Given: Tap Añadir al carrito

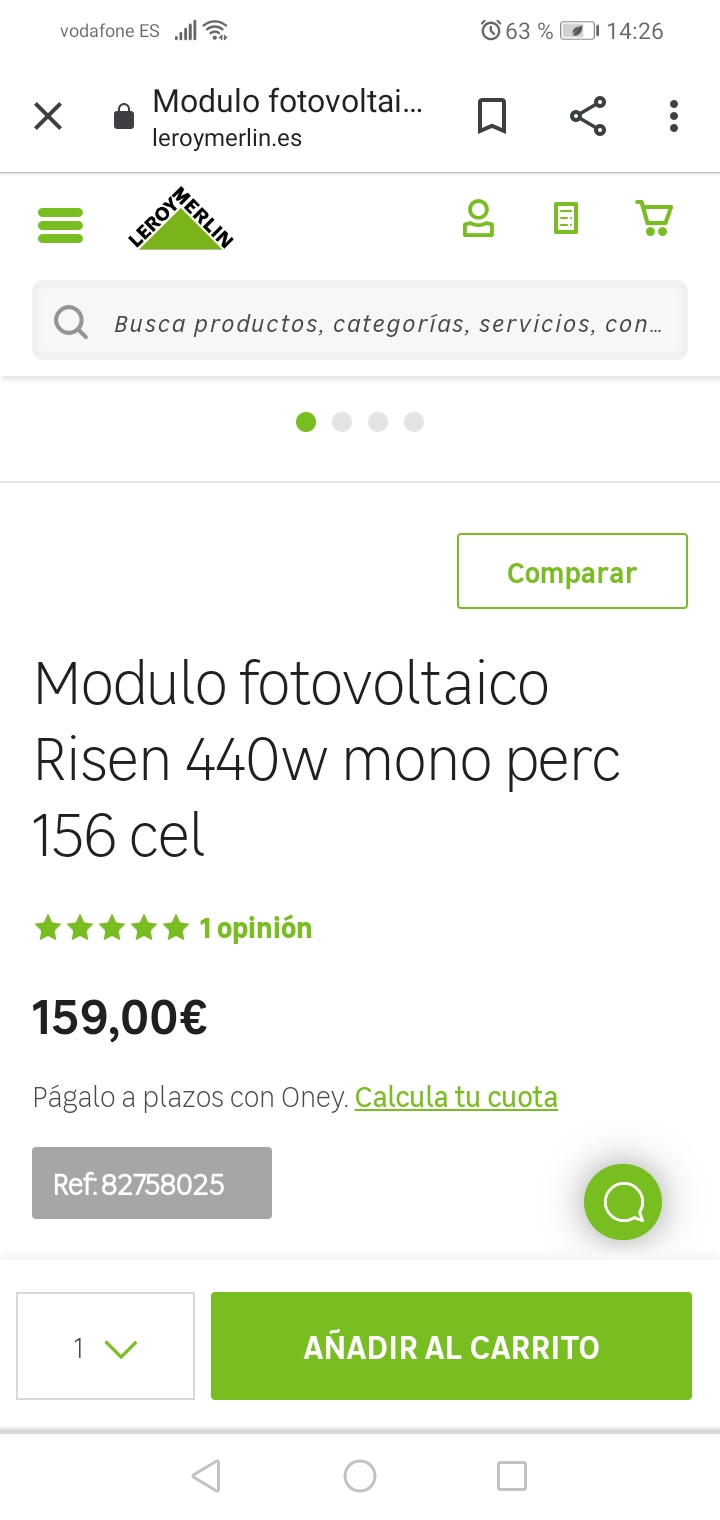Looking at the screenshot, I should click(451, 1347).
